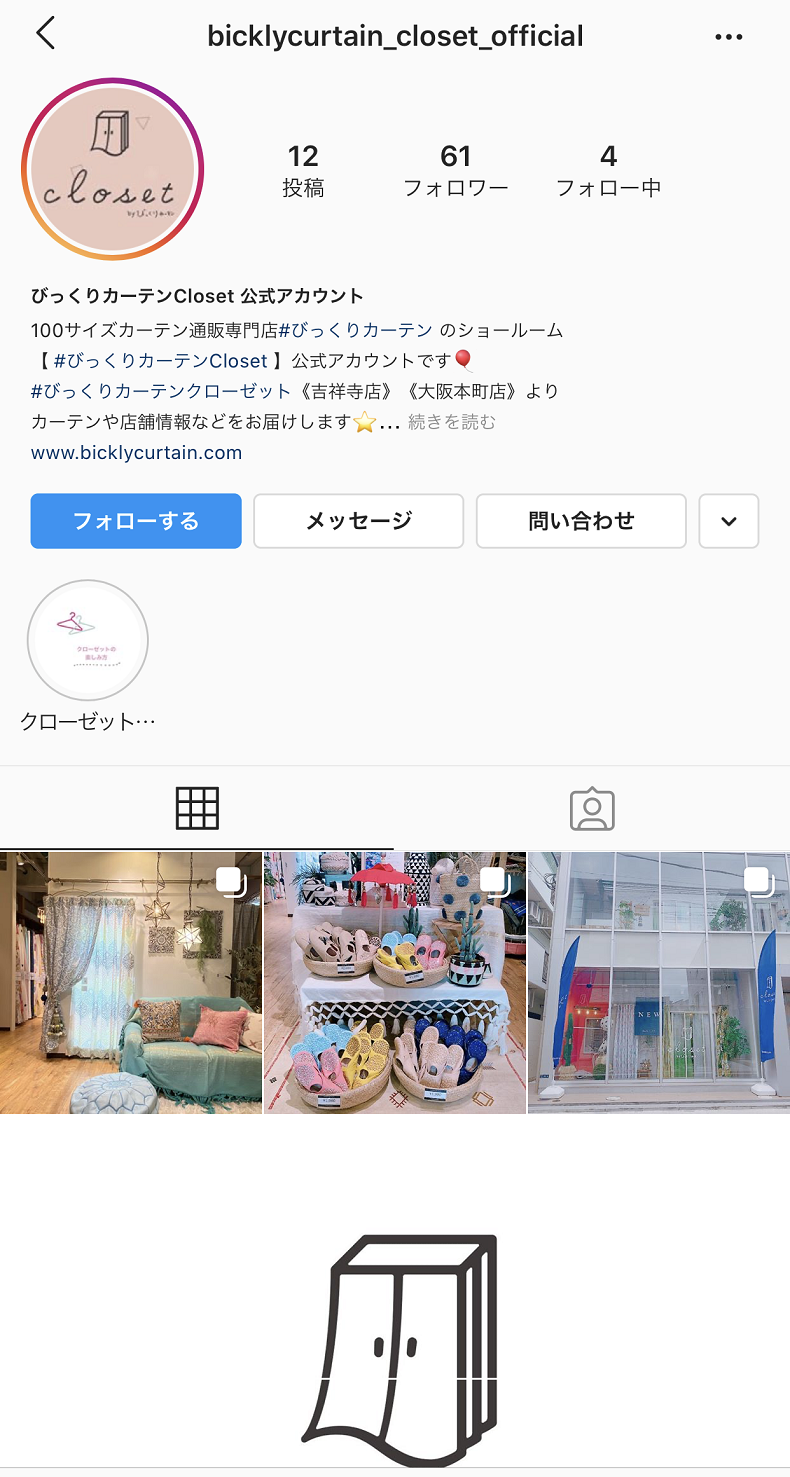
Task: Tap the #びっくりカーテン hashtag link
Action: pos(356,330)
